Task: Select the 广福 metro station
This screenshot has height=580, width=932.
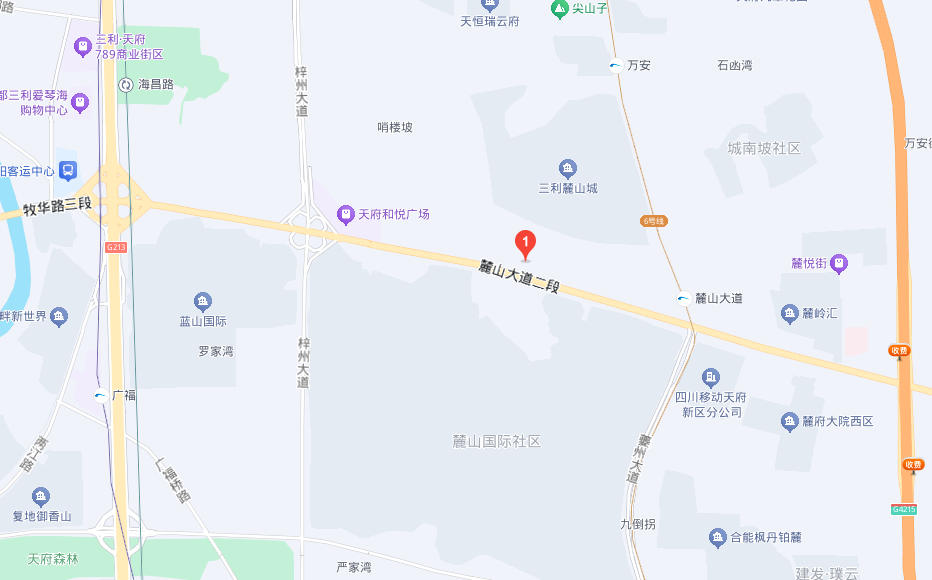Action: click(100, 395)
